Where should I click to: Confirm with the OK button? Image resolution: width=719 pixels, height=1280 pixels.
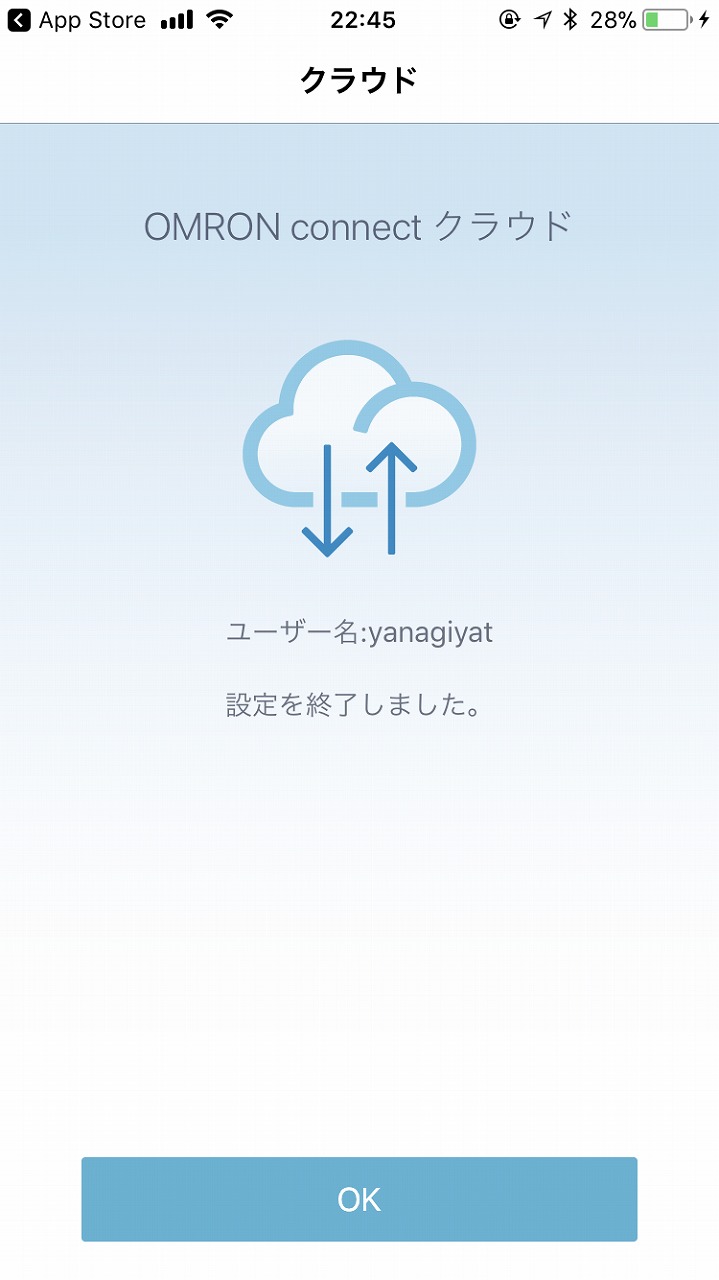point(359,1199)
